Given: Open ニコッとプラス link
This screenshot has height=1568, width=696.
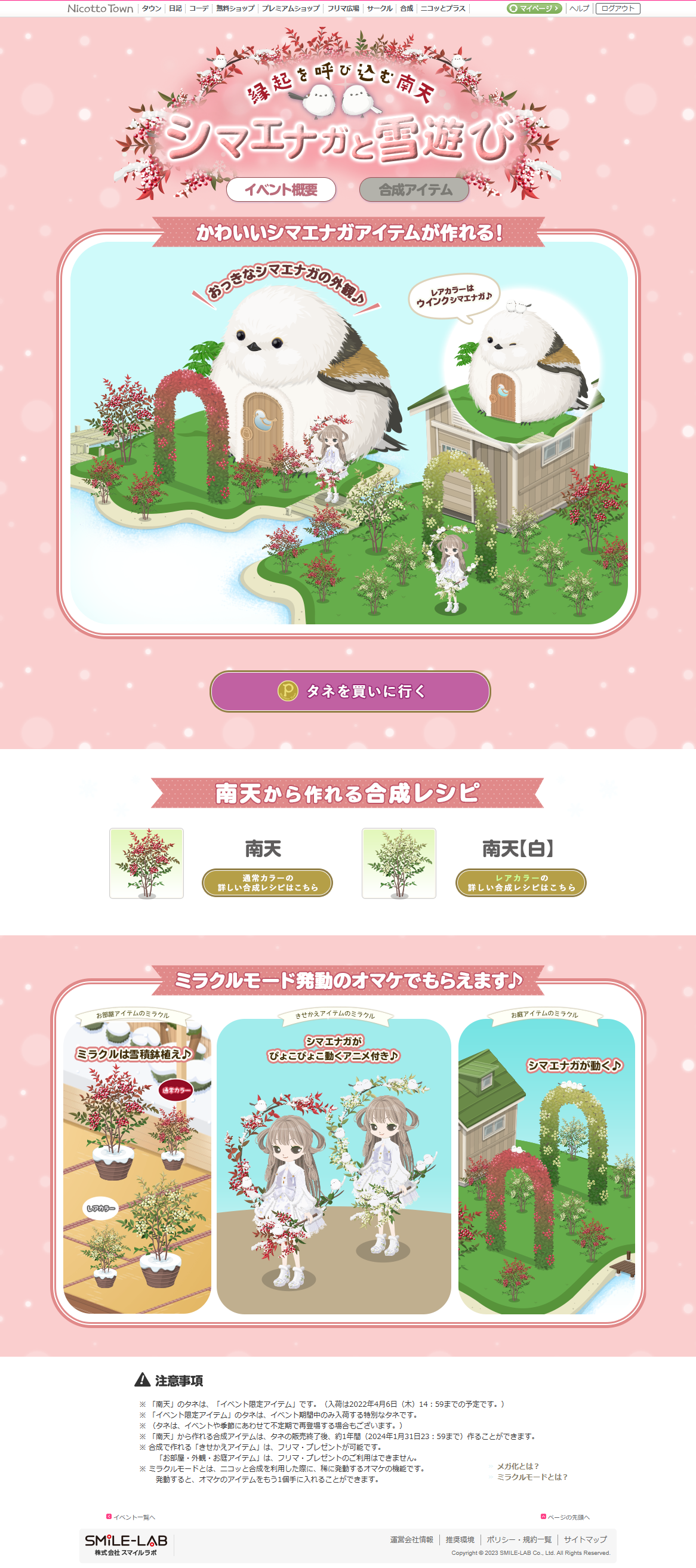Looking at the screenshot, I should pyautogui.click(x=443, y=8).
